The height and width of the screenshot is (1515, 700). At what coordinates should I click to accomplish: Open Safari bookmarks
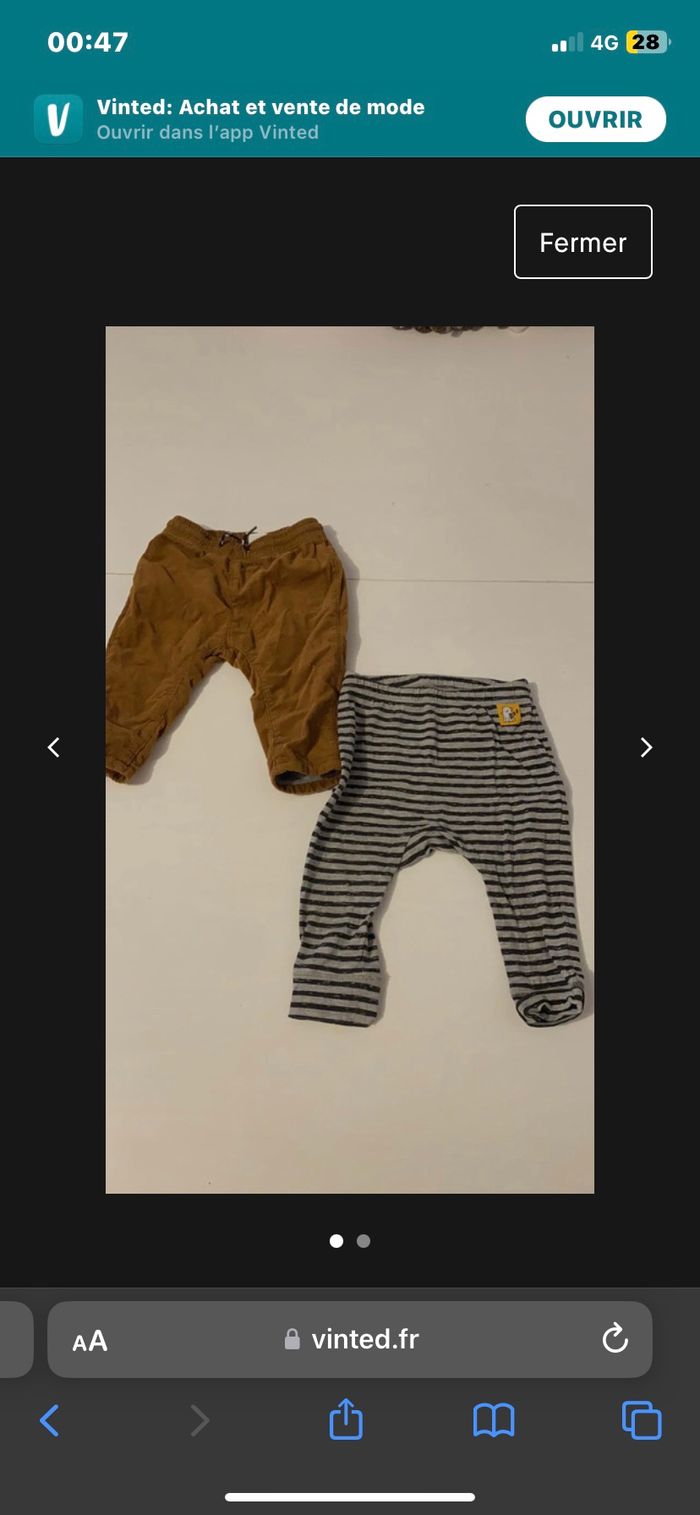pyautogui.click(x=494, y=1420)
